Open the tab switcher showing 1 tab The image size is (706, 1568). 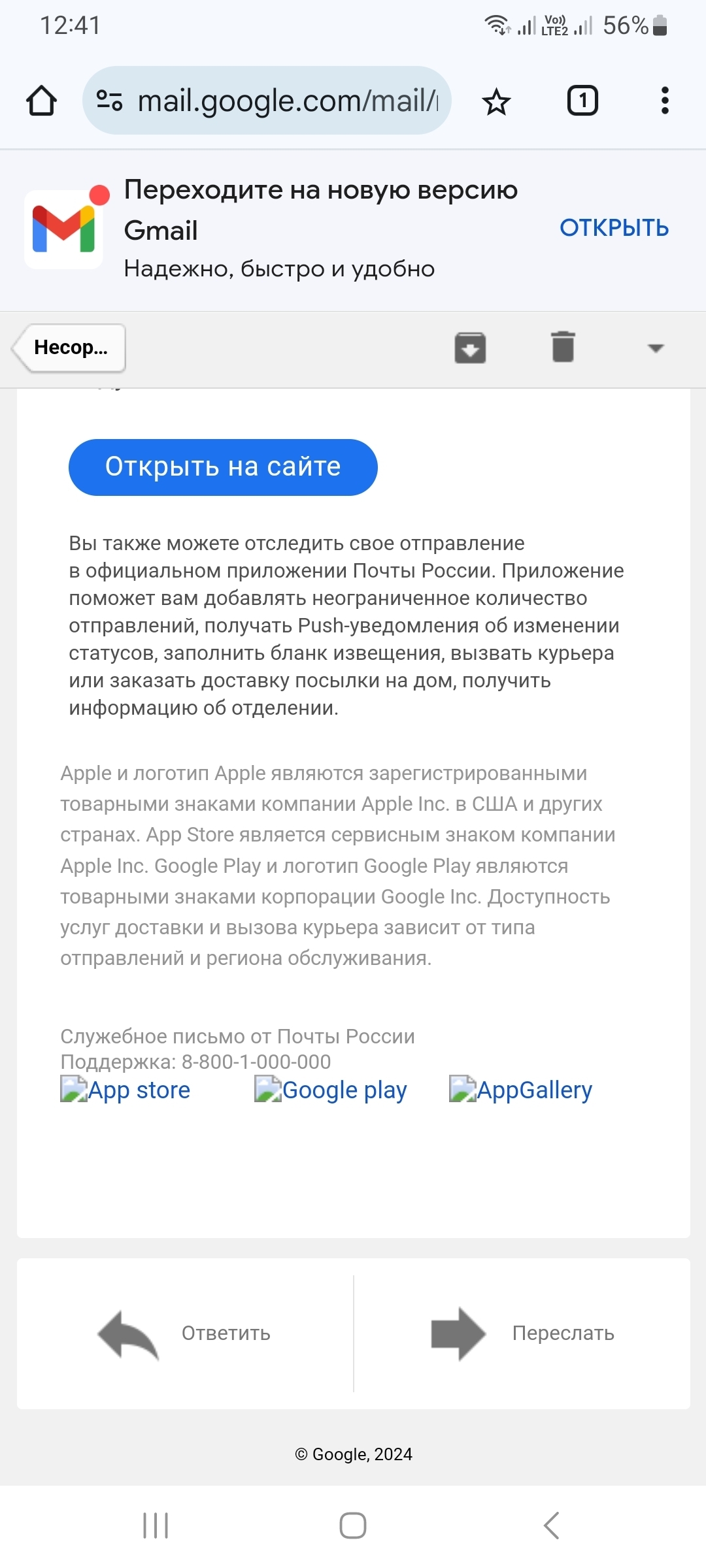(x=582, y=101)
